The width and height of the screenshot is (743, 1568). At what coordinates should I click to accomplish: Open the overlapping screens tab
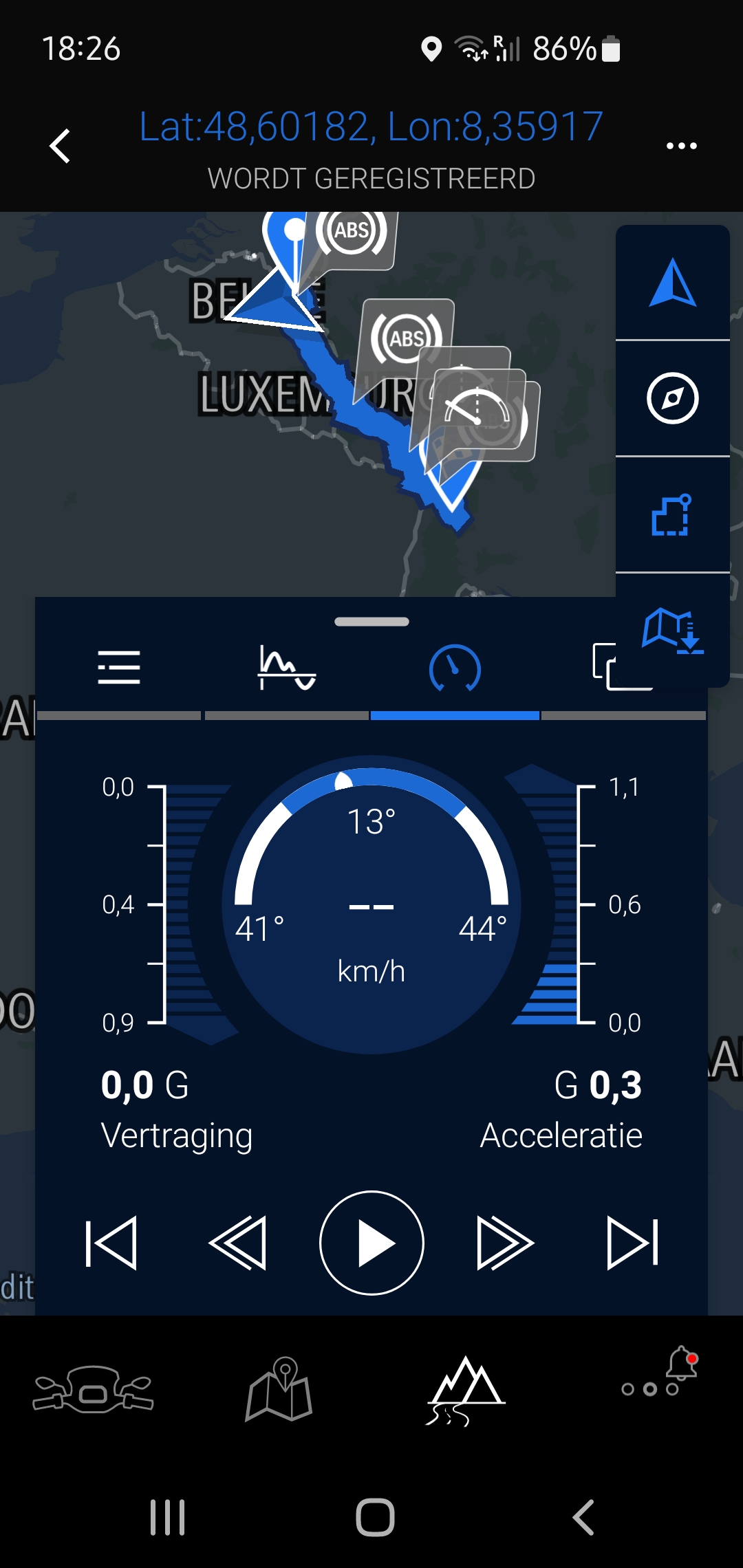612,668
